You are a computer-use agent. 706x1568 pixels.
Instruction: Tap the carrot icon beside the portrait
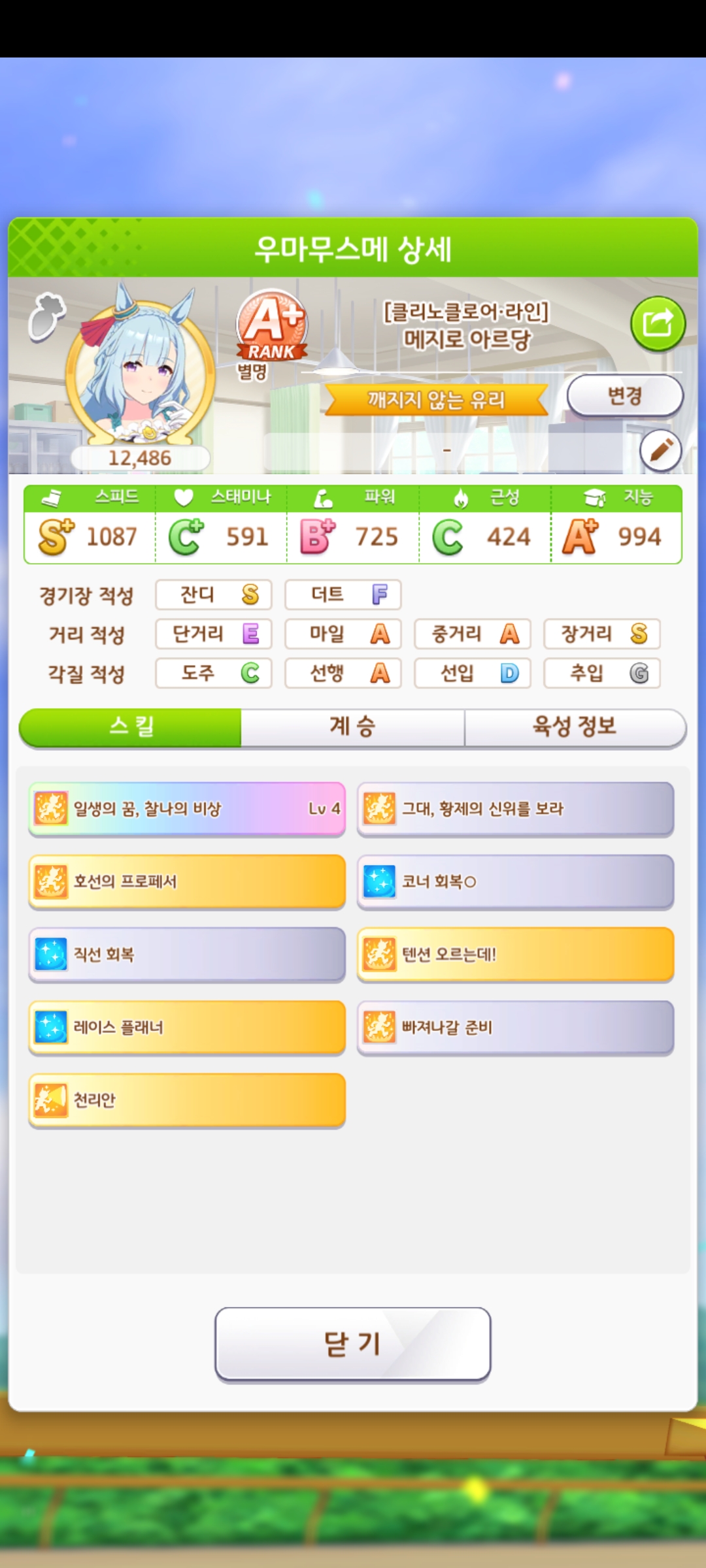pos(47,316)
